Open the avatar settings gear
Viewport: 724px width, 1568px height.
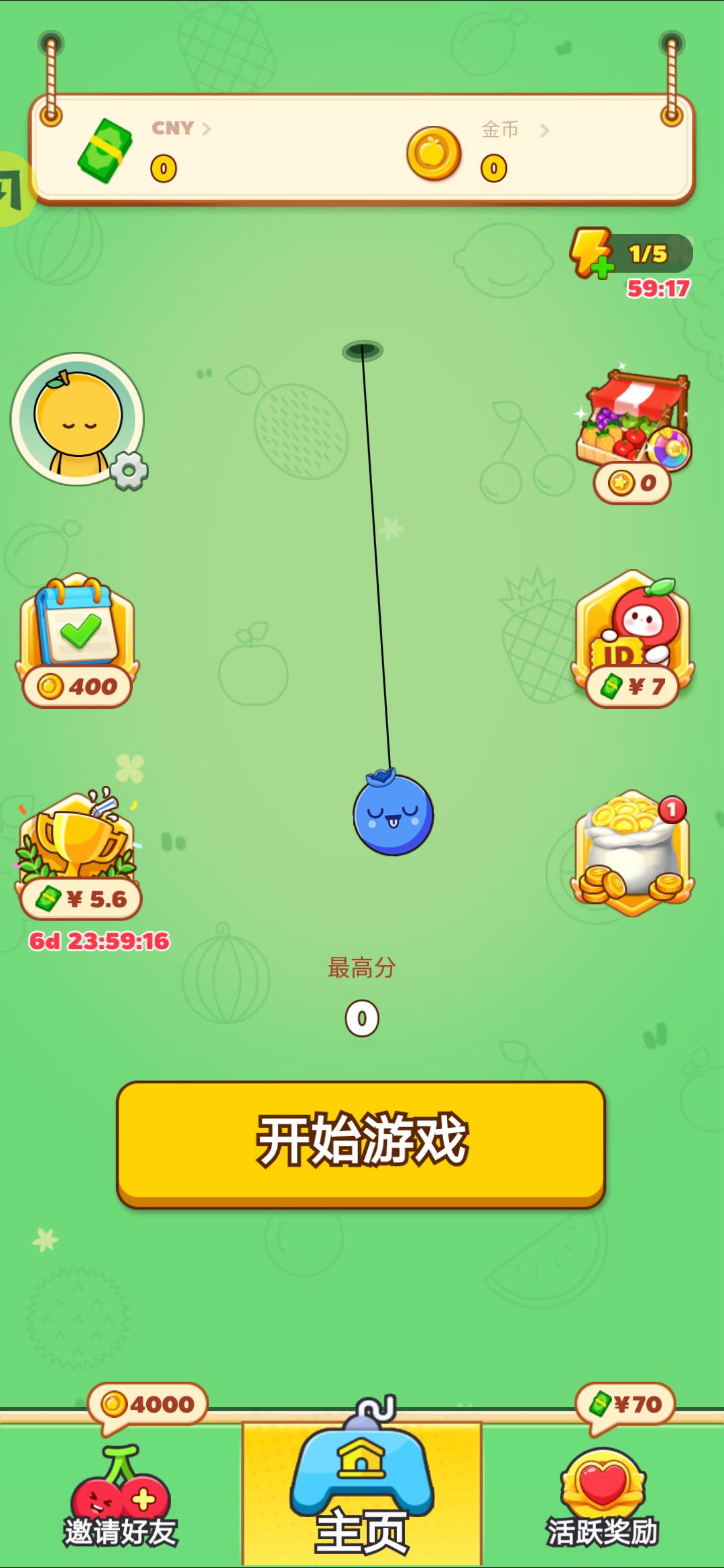(128, 472)
